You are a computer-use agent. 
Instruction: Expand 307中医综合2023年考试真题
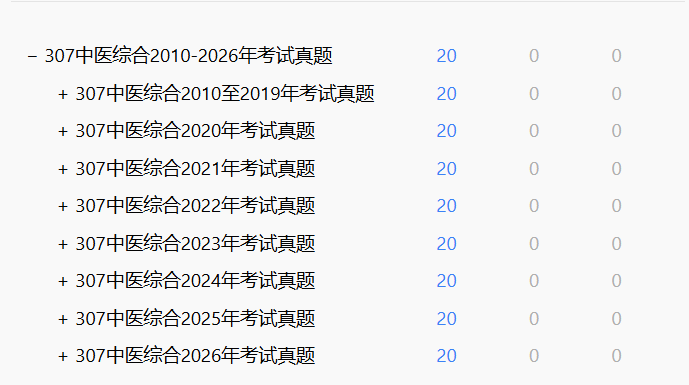click(x=63, y=244)
